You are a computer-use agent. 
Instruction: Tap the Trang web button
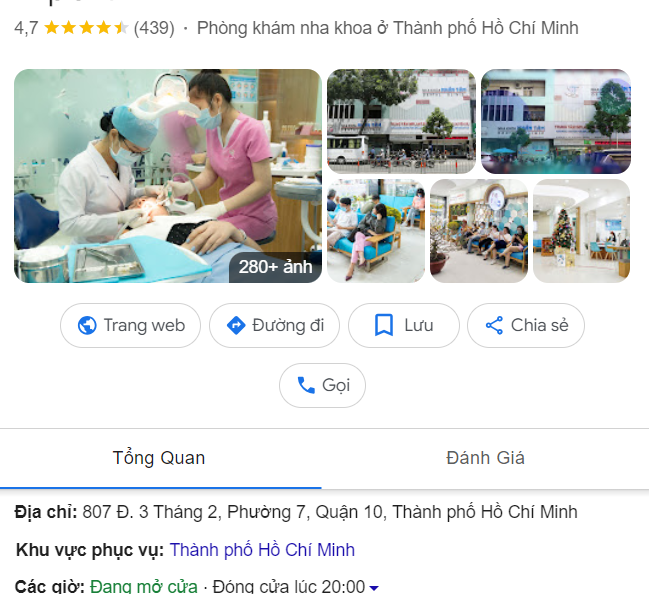[130, 325]
